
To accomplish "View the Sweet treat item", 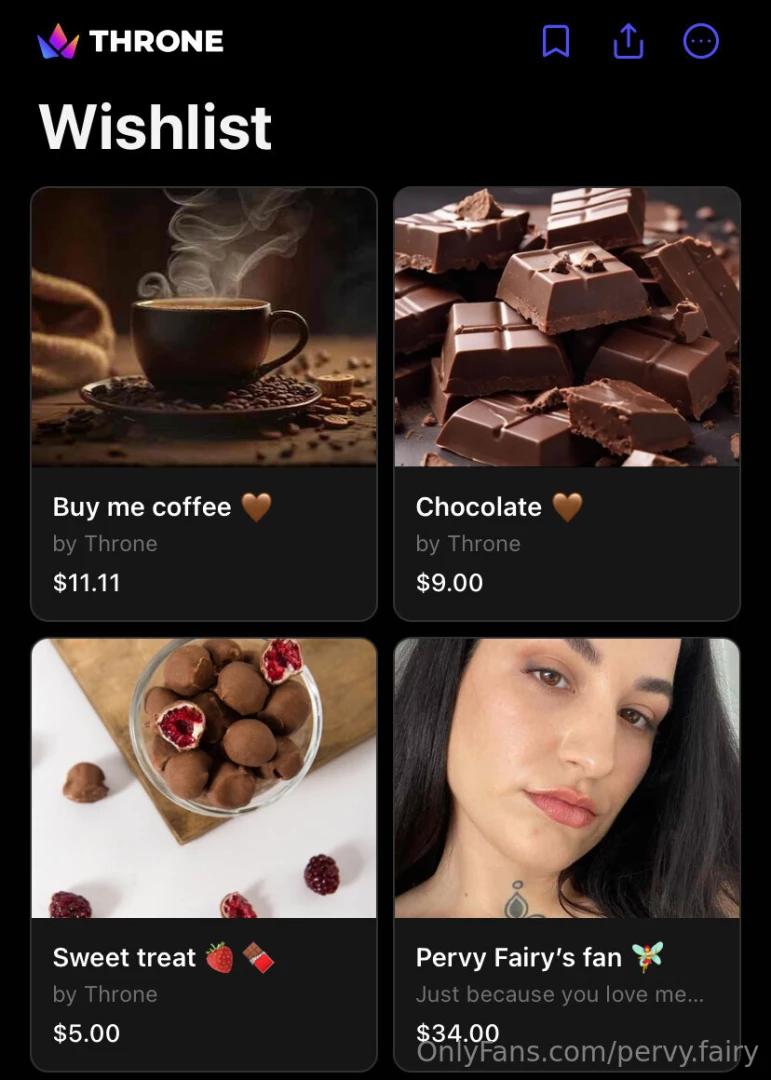I will pyautogui.click(x=204, y=855).
